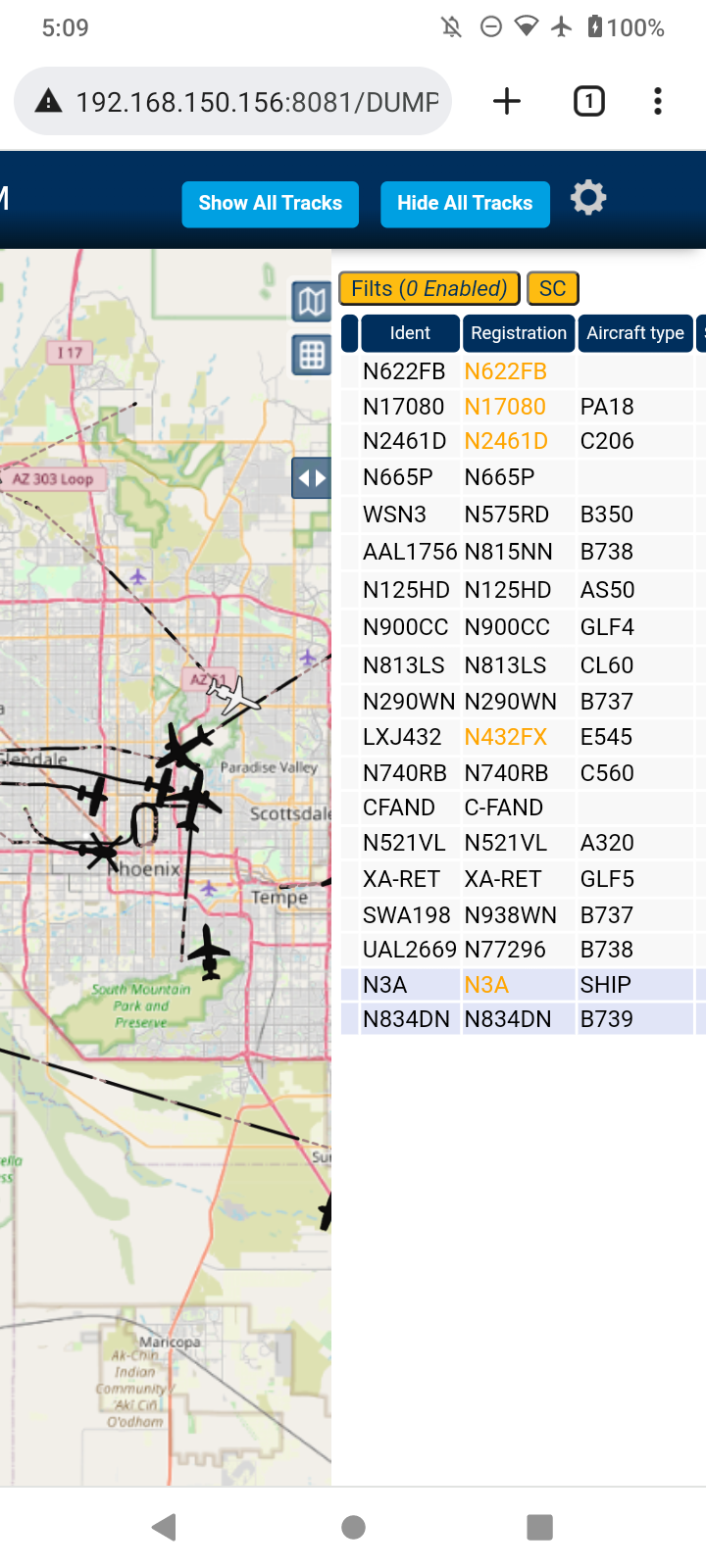Open the map layers selector

pyautogui.click(x=312, y=301)
